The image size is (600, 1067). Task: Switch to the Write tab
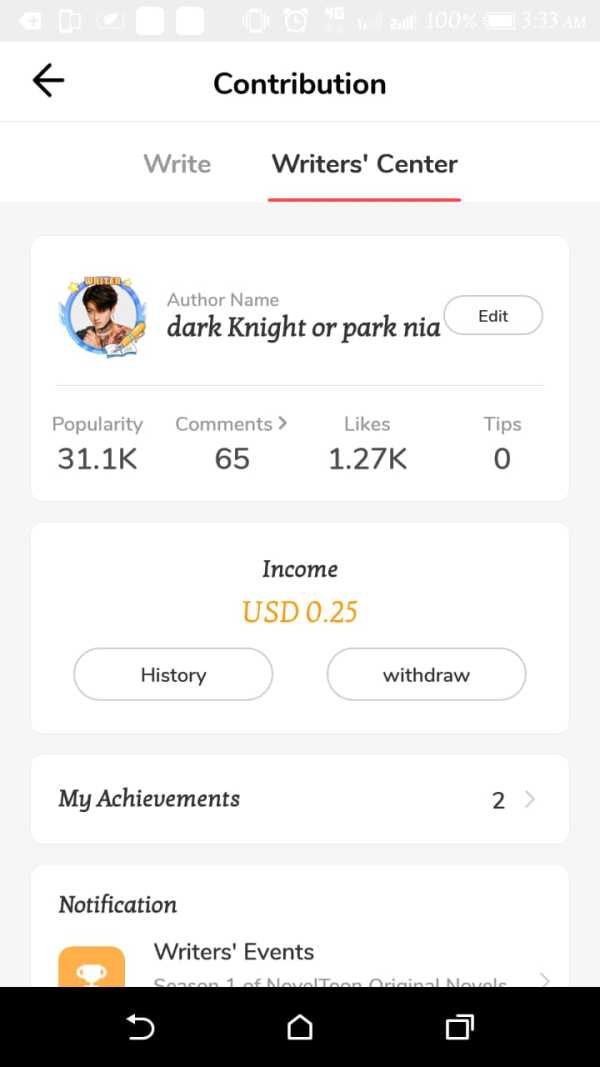coord(177,164)
